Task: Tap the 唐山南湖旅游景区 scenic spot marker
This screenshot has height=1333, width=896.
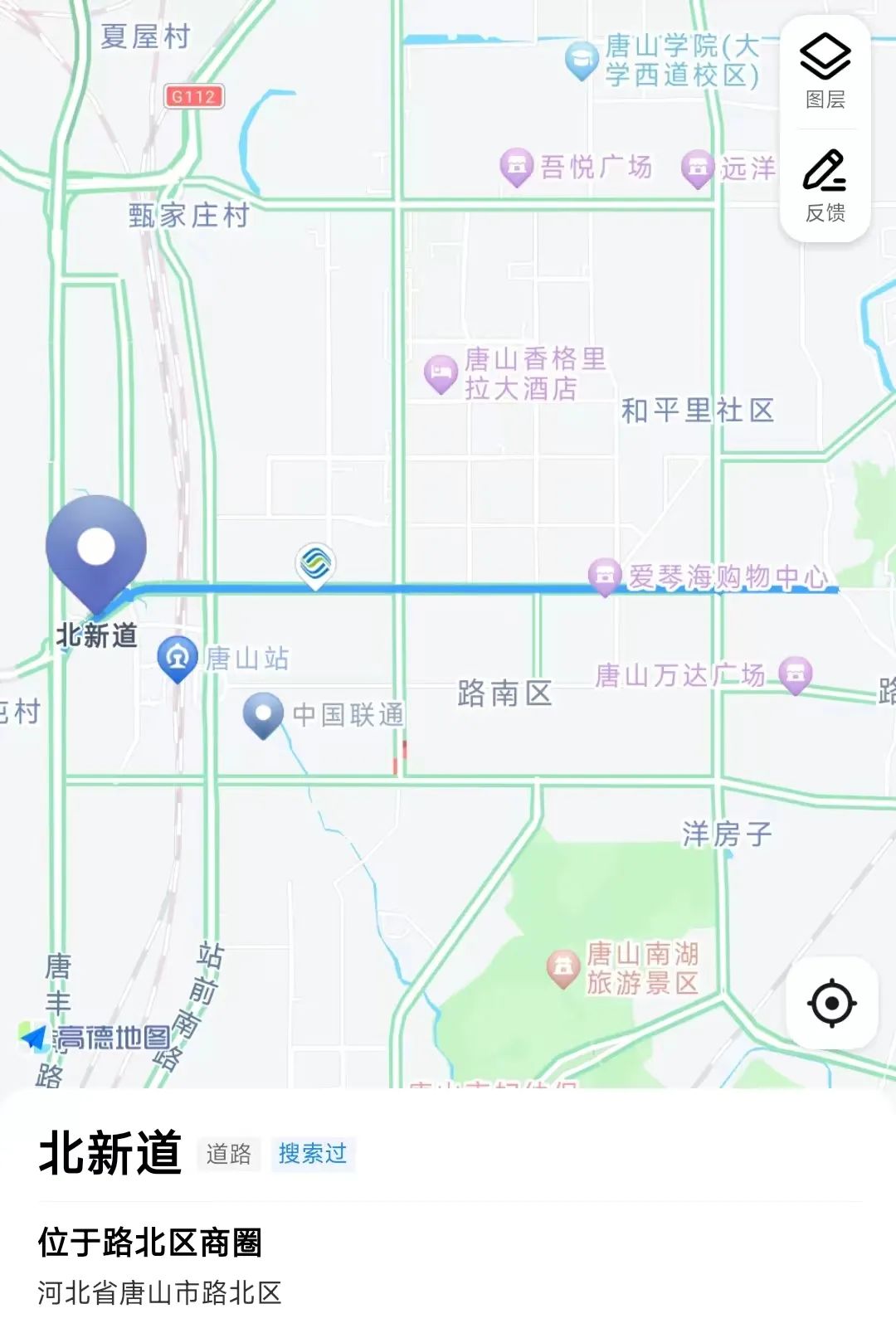Action: coord(563,967)
